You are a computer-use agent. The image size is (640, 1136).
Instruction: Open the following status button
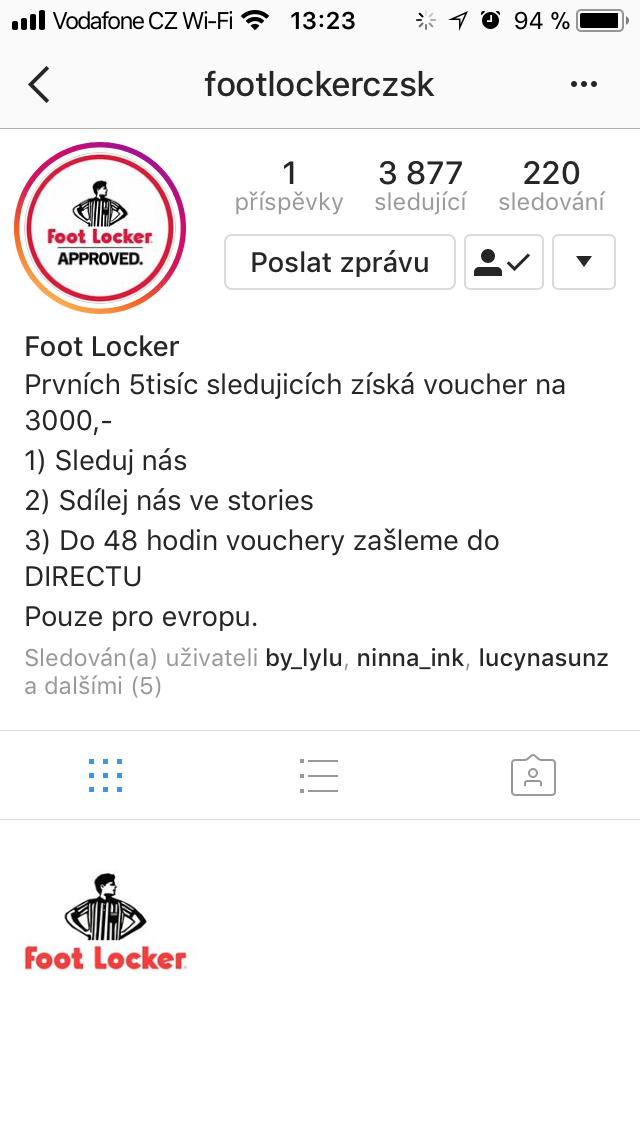pyautogui.click(x=504, y=262)
